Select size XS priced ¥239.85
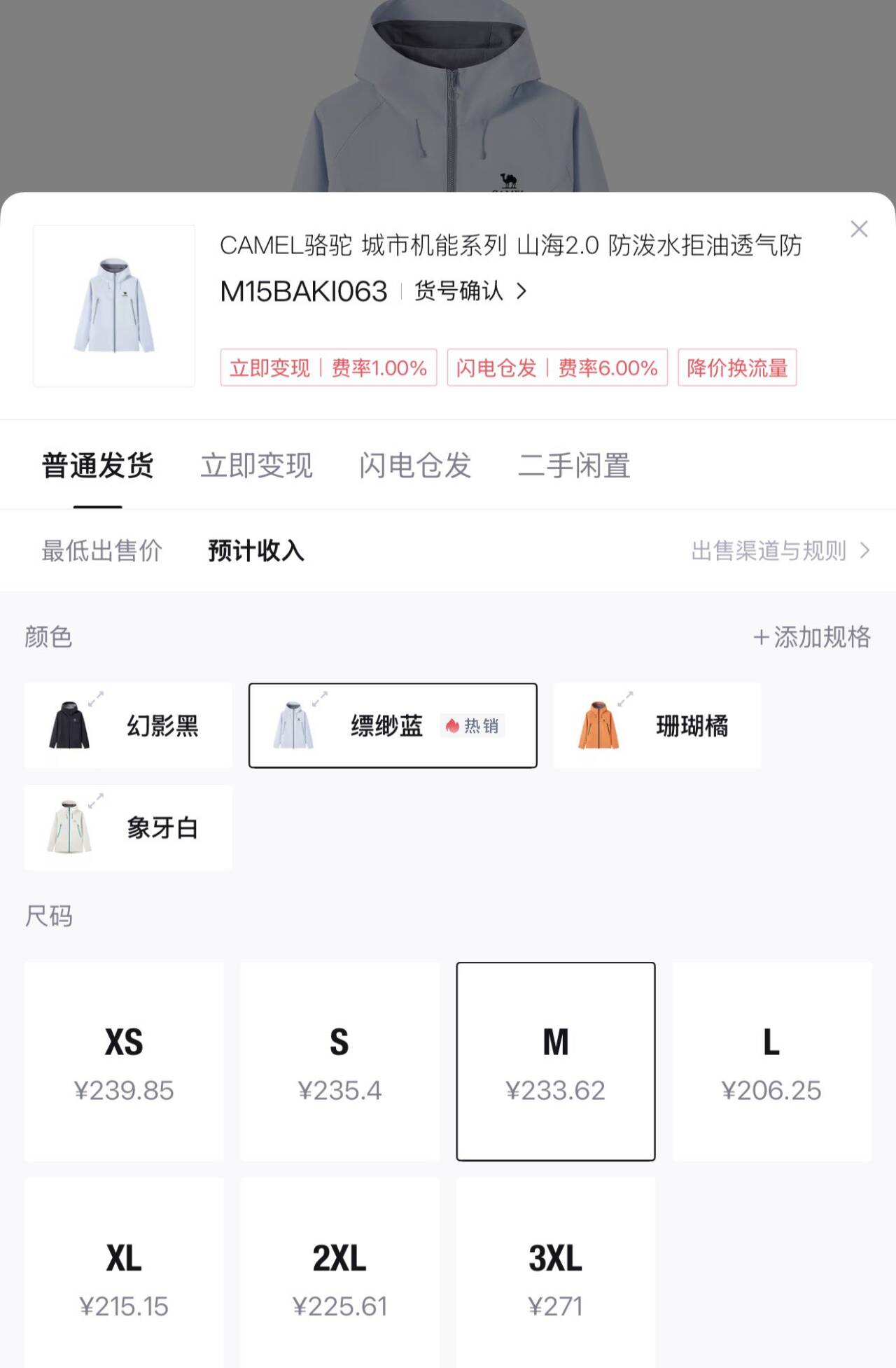 (x=124, y=1061)
